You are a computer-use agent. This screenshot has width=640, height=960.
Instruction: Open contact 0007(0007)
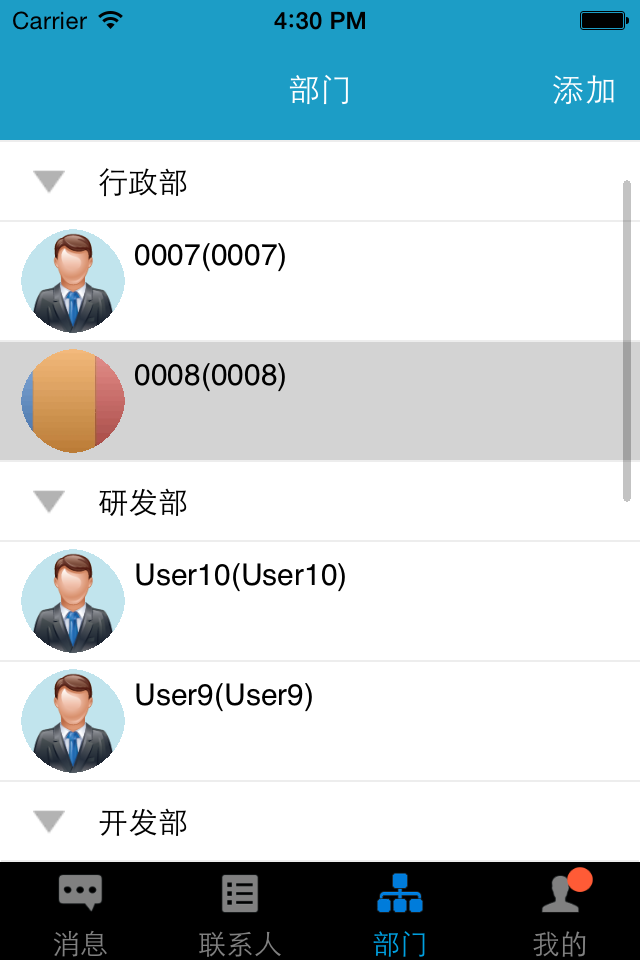(320, 281)
